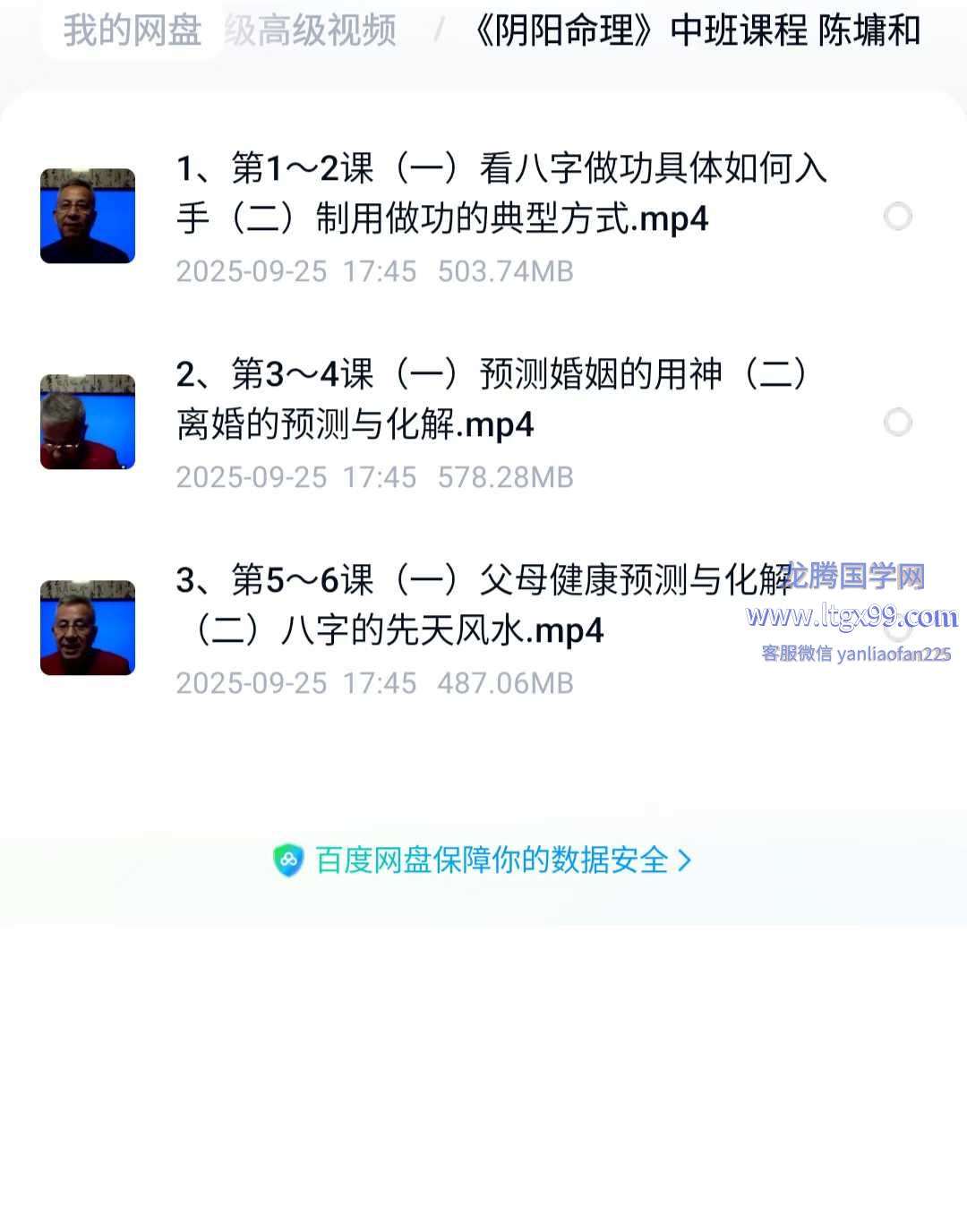Go to 我的网盘 in the breadcrumb
The image size is (967, 1232).
(132, 31)
